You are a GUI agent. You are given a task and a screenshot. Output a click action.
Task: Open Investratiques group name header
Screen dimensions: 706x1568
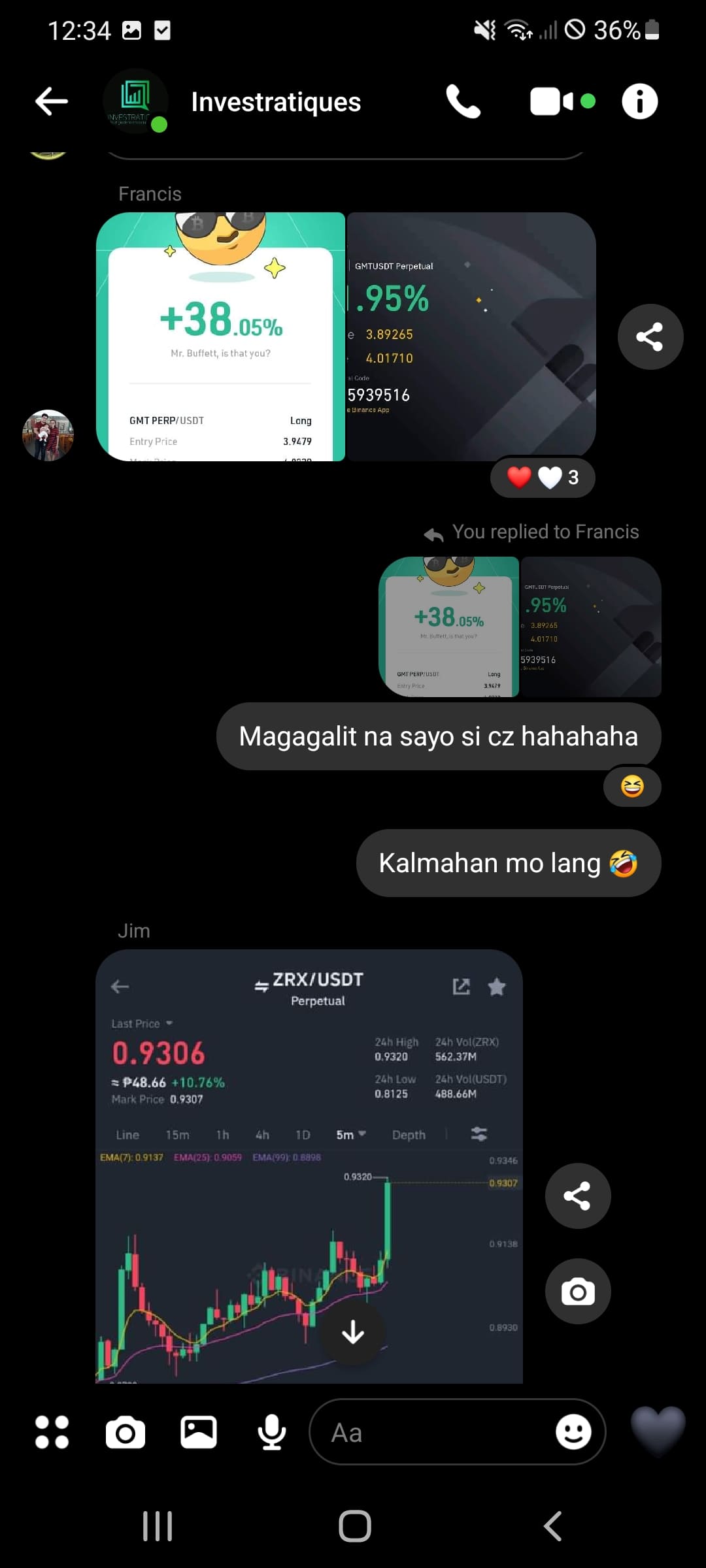coord(276,103)
